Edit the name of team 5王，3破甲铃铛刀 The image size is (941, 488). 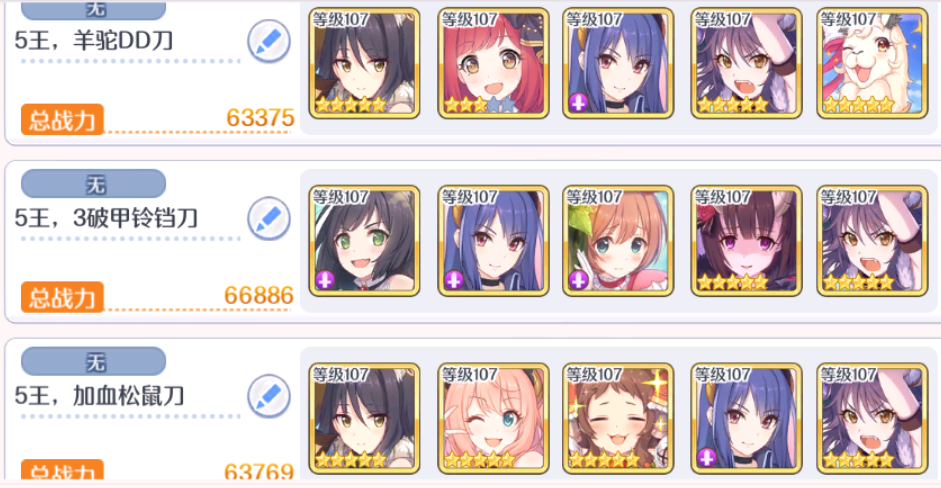(269, 218)
